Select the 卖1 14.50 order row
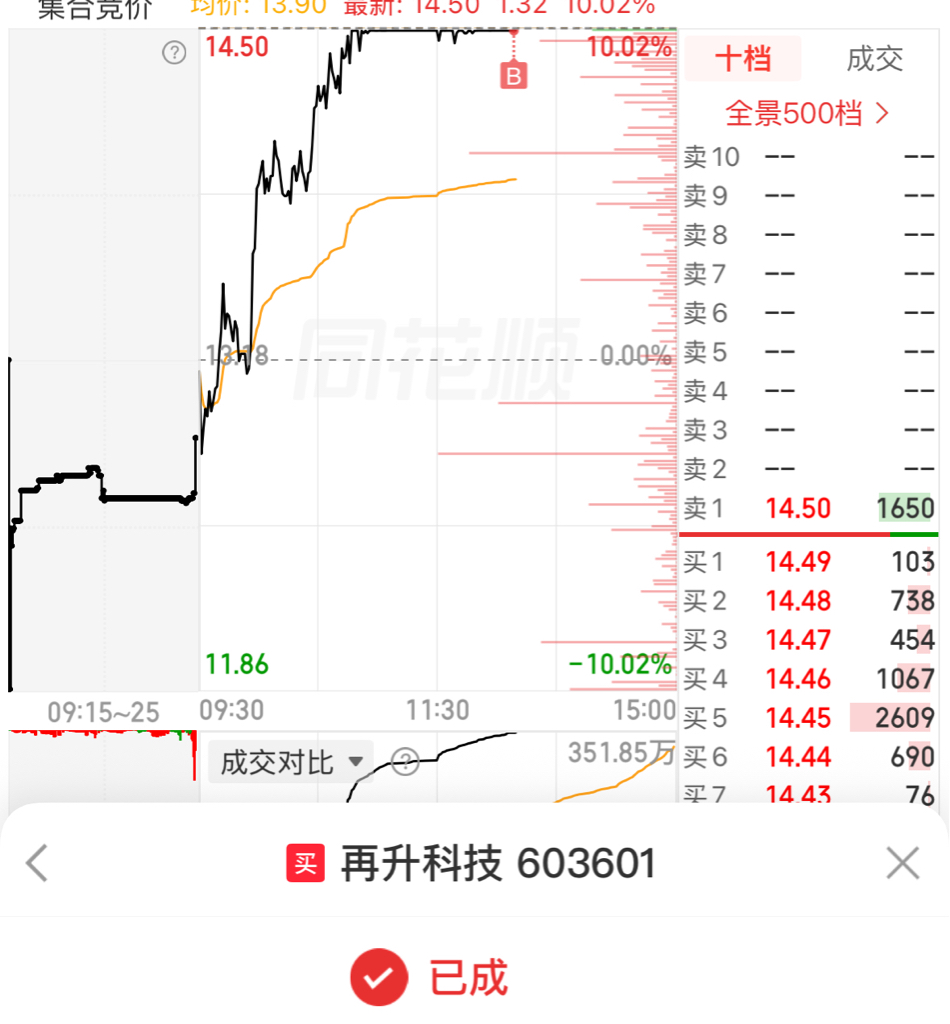This screenshot has width=950, height=1024. [809, 508]
